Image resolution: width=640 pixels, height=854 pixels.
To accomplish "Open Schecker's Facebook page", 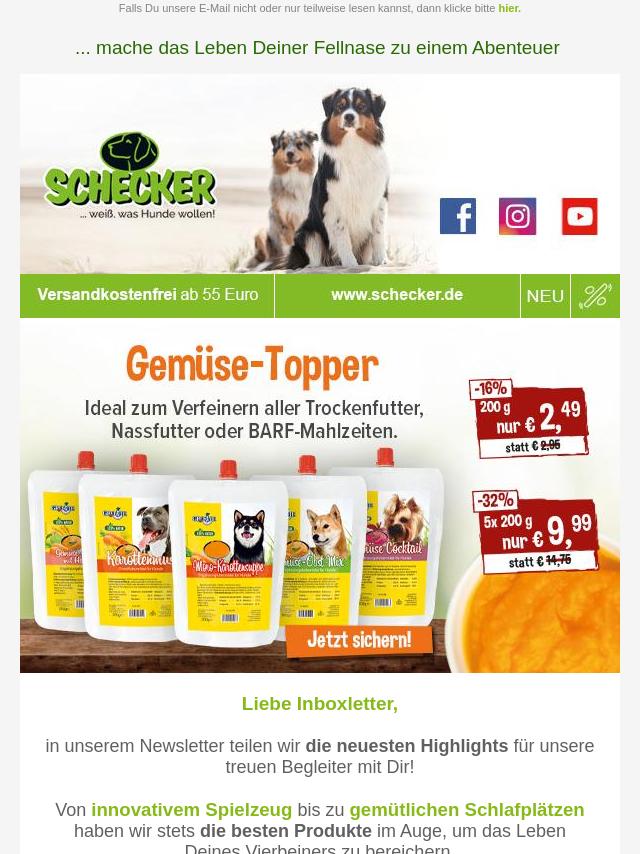I will coord(458,216).
